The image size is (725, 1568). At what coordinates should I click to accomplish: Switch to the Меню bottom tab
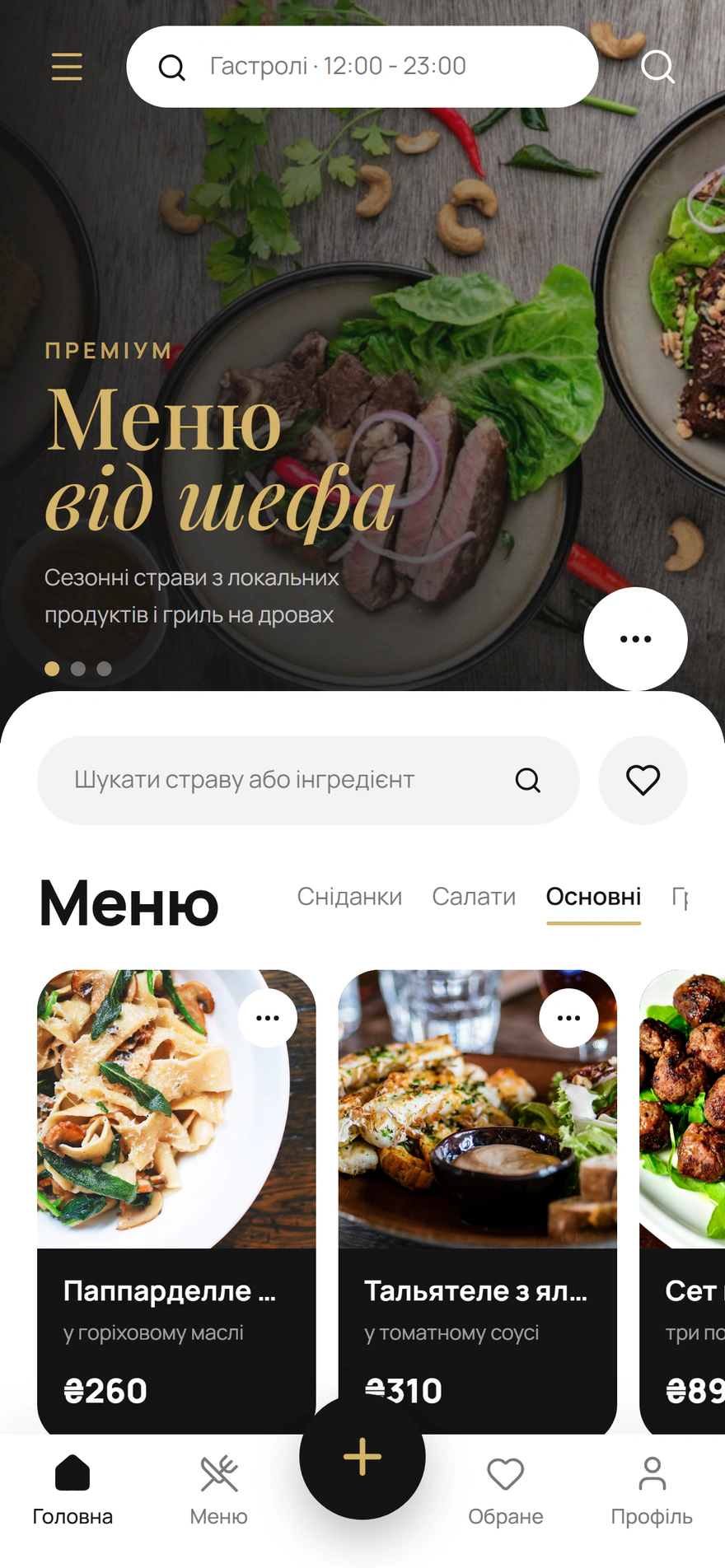click(x=218, y=1491)
